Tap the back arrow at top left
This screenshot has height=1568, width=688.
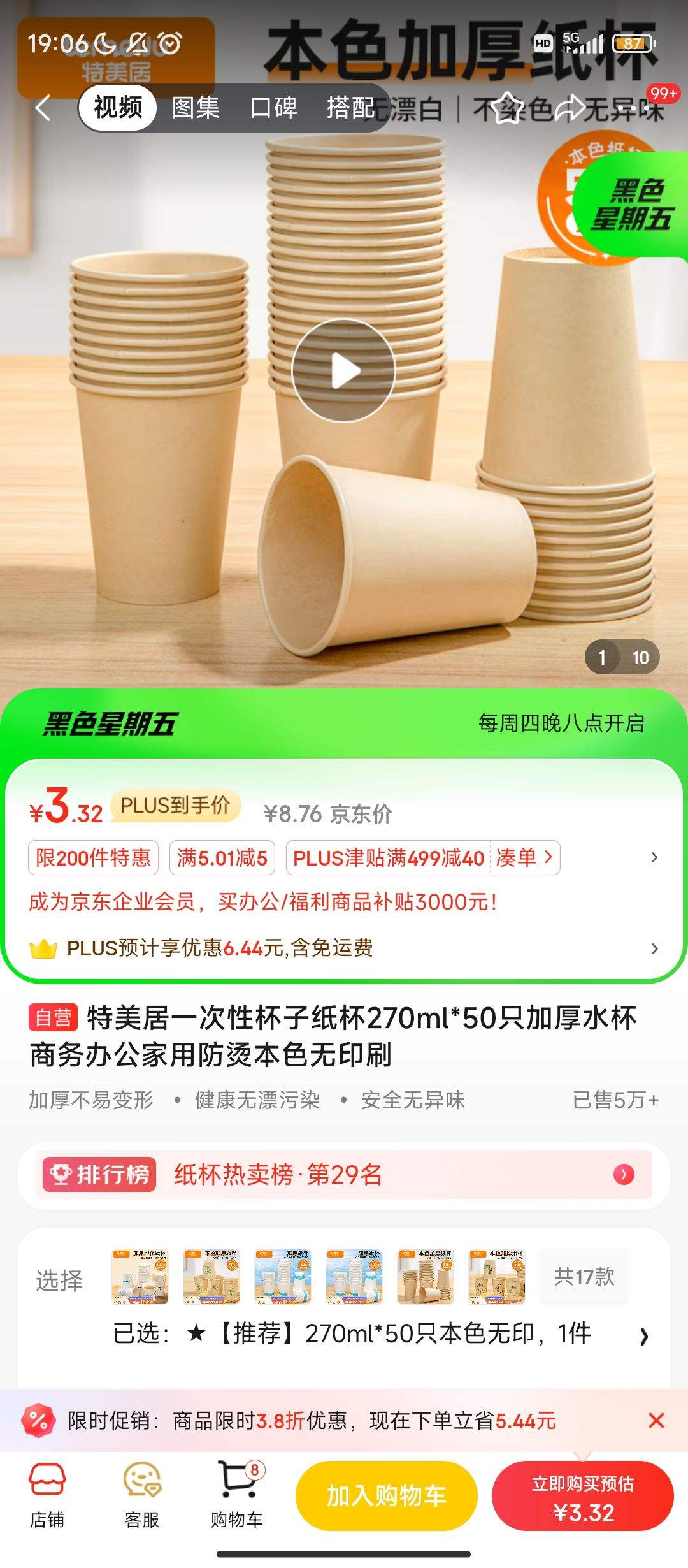pyautogui.click(x=42, y=108)
